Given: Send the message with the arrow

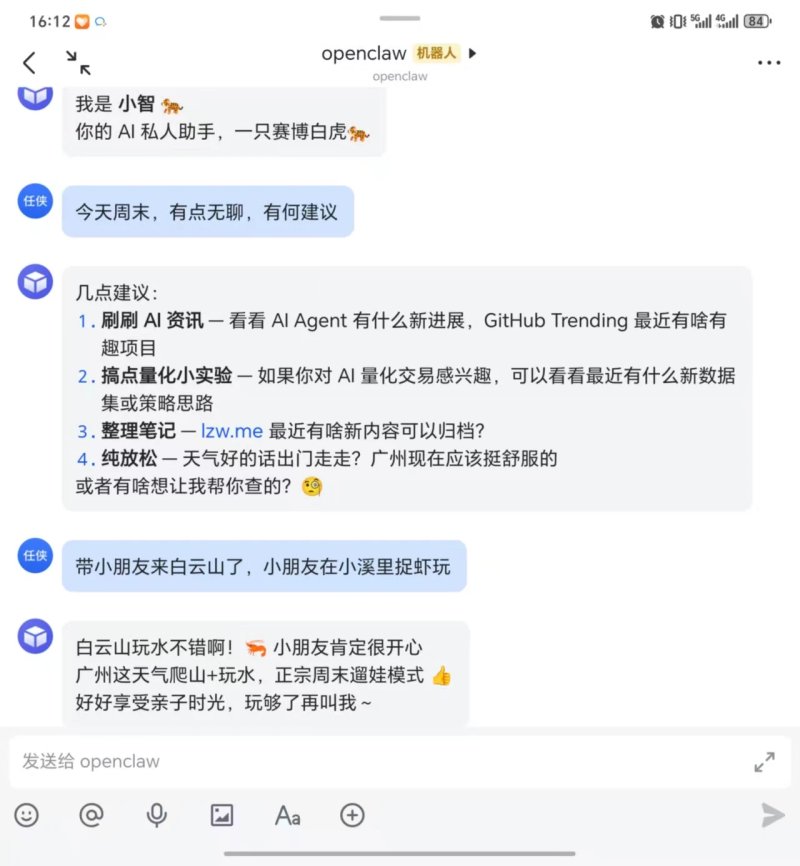Looking at the screenshot, I should 772,815.
